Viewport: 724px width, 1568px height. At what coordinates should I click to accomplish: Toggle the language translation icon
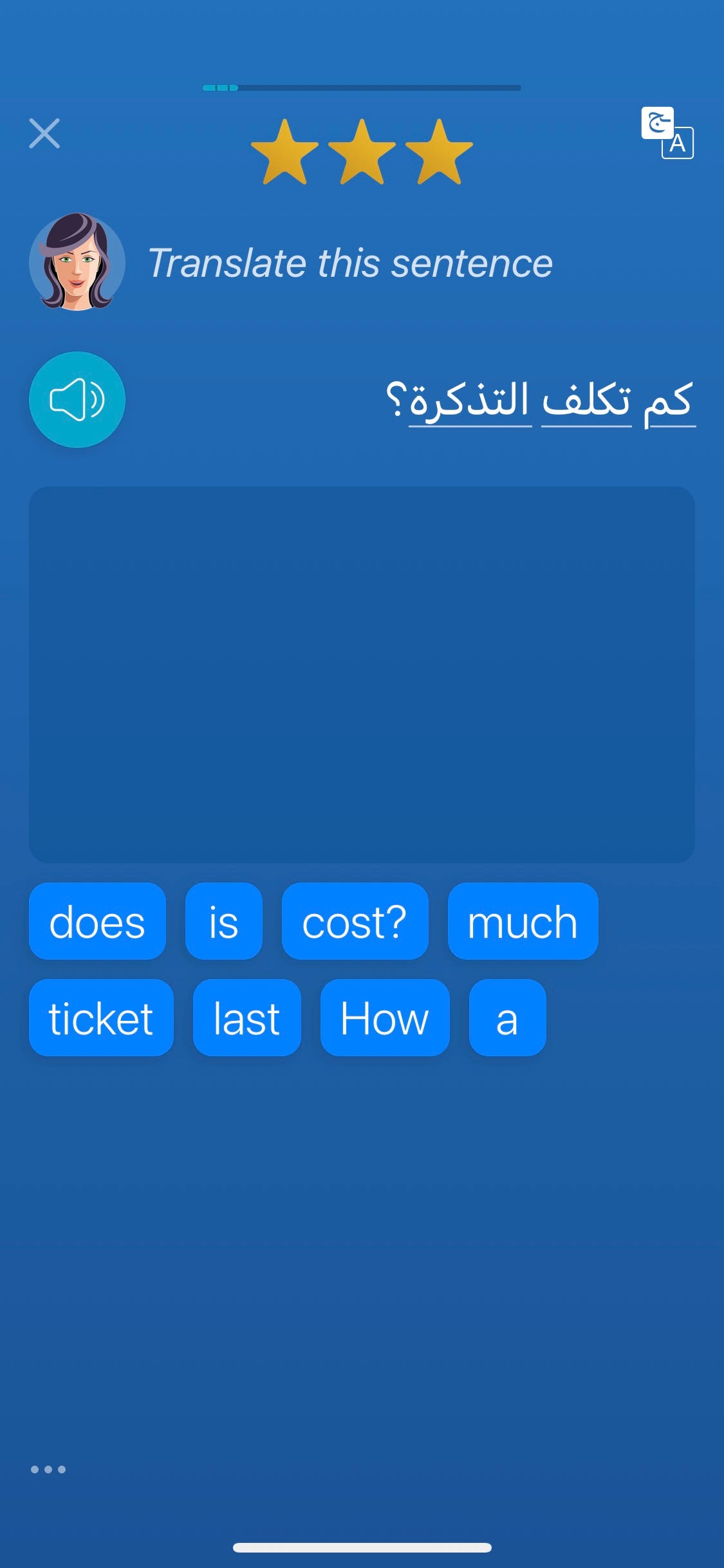[667, 133]
